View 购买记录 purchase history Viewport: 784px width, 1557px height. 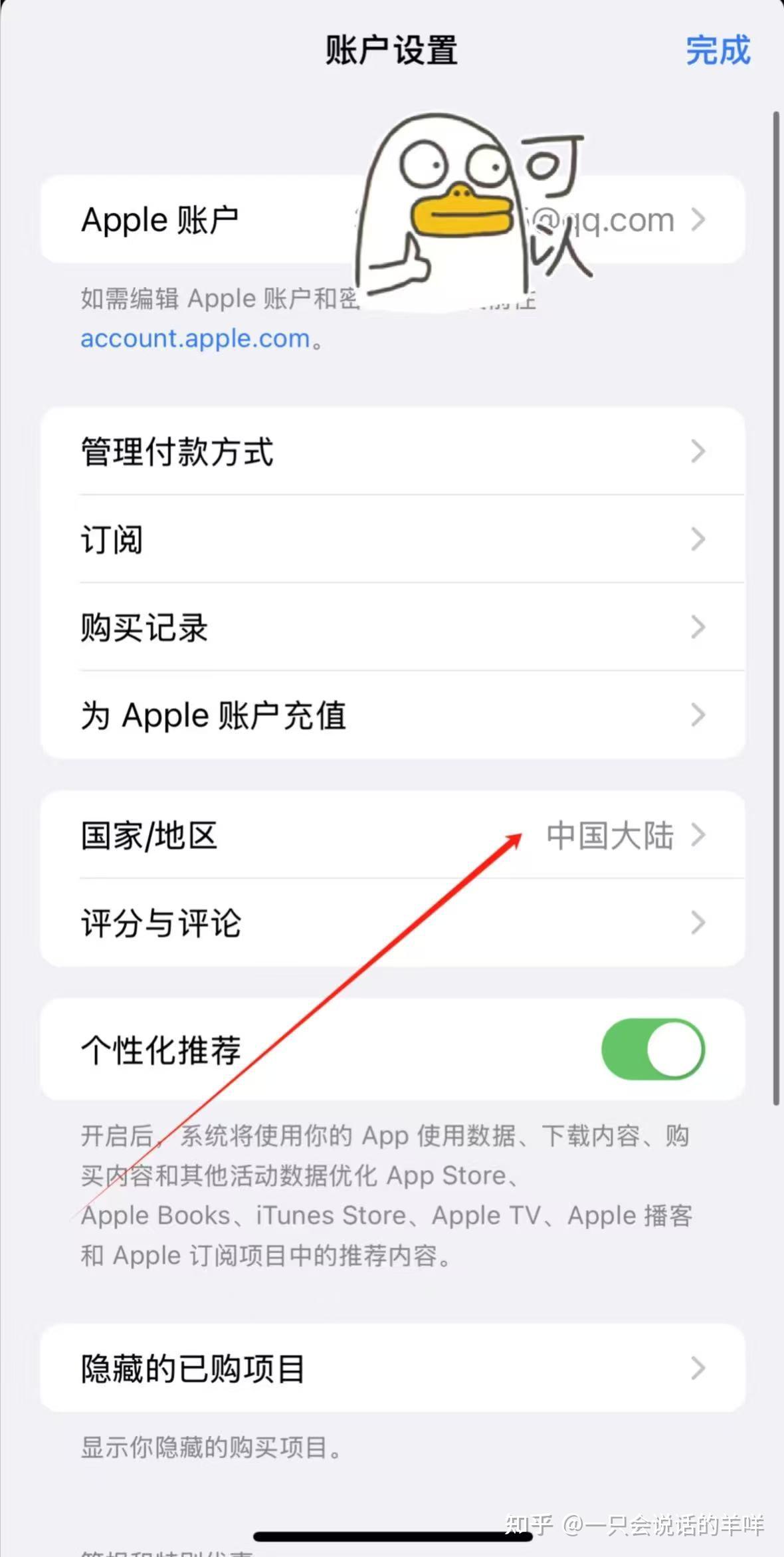pos(392,627)
